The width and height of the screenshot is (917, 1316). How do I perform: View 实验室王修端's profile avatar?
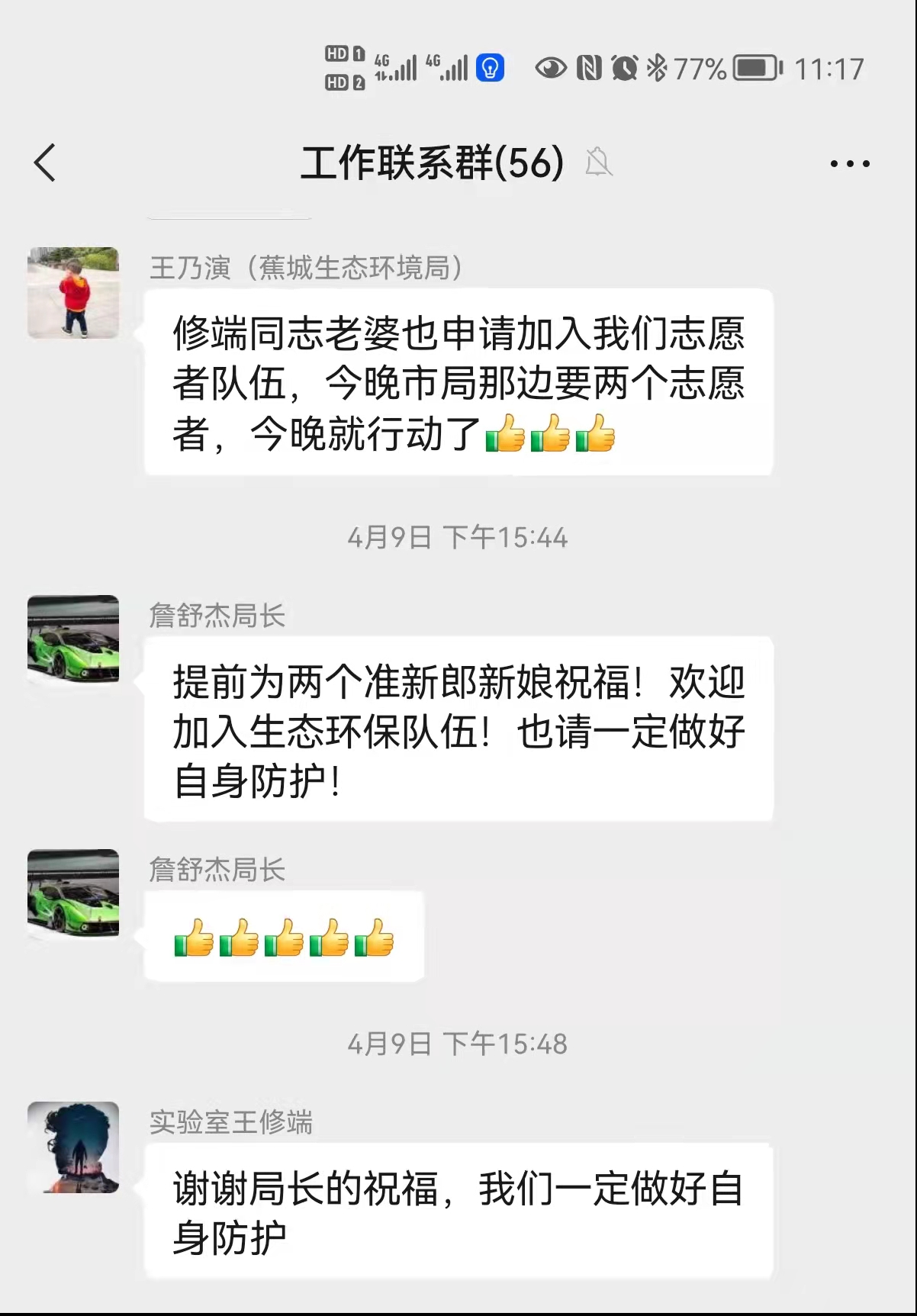(73, 1147)
